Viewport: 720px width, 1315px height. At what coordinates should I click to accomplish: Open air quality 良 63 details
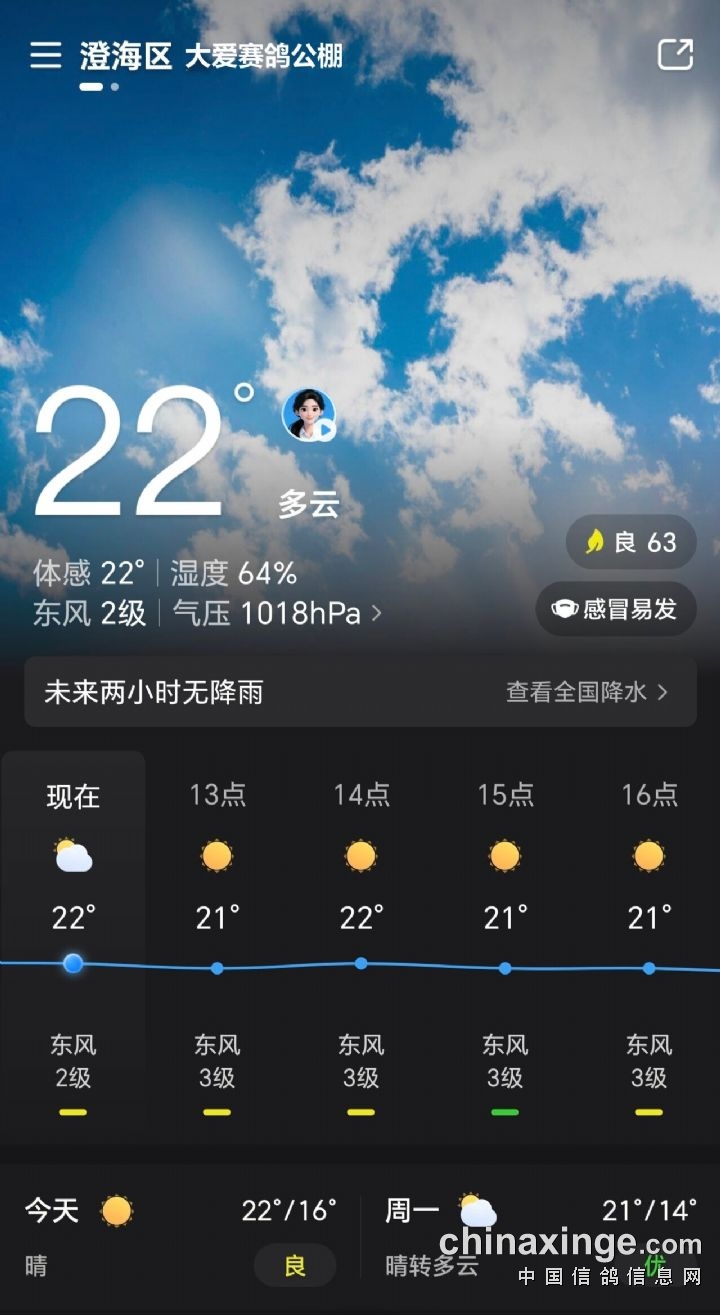click(x=631, y=542)
